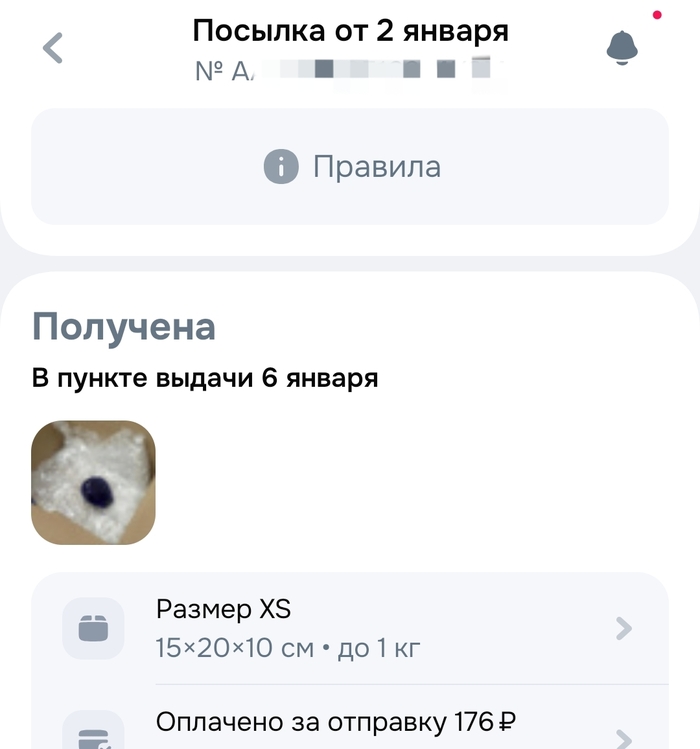This screenshot has height=749, width=700.
Task: Open the notifications bell
Action: pos(622,47)
